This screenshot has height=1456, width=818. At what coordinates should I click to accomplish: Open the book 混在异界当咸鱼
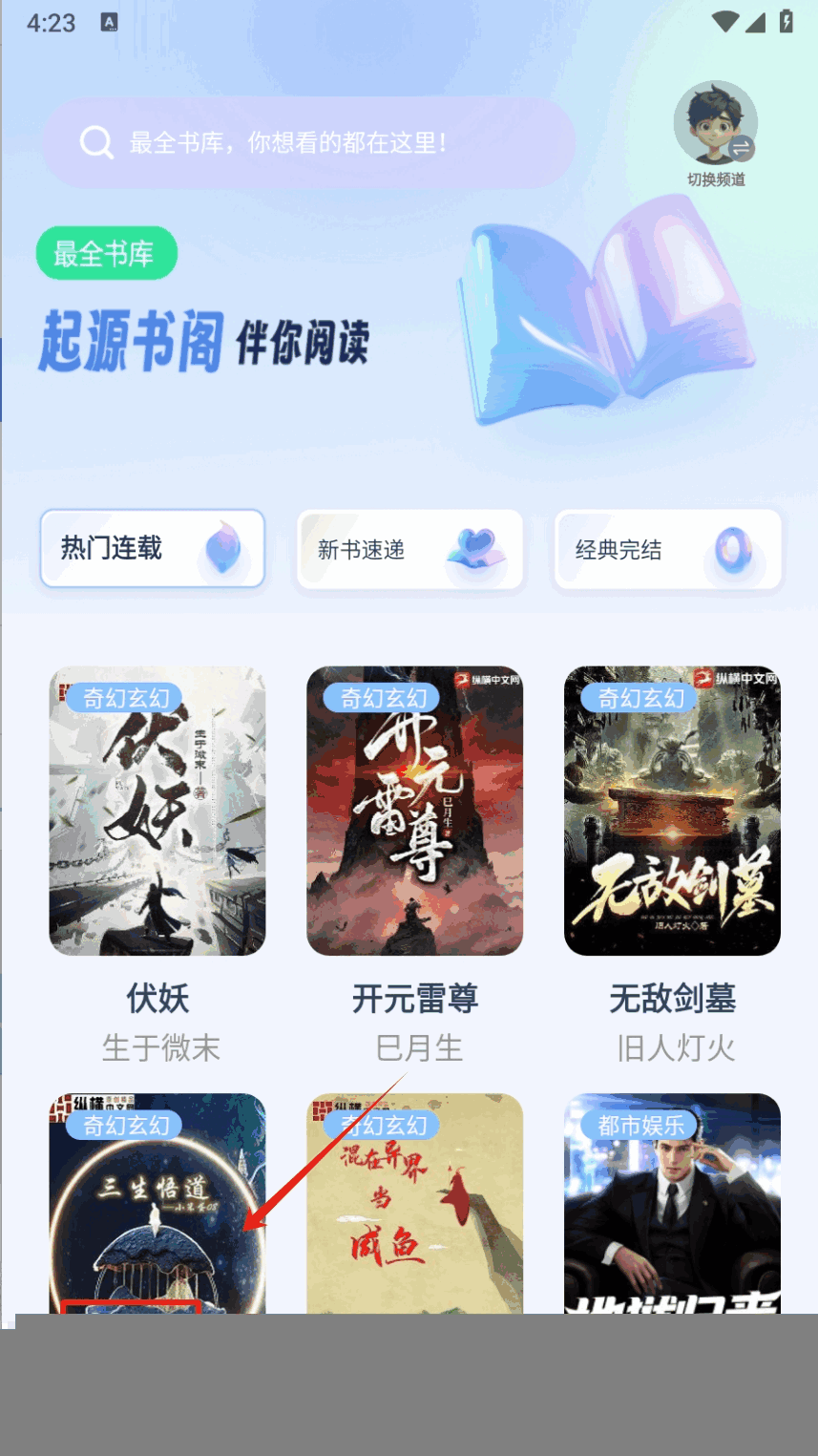[414, 1203]
